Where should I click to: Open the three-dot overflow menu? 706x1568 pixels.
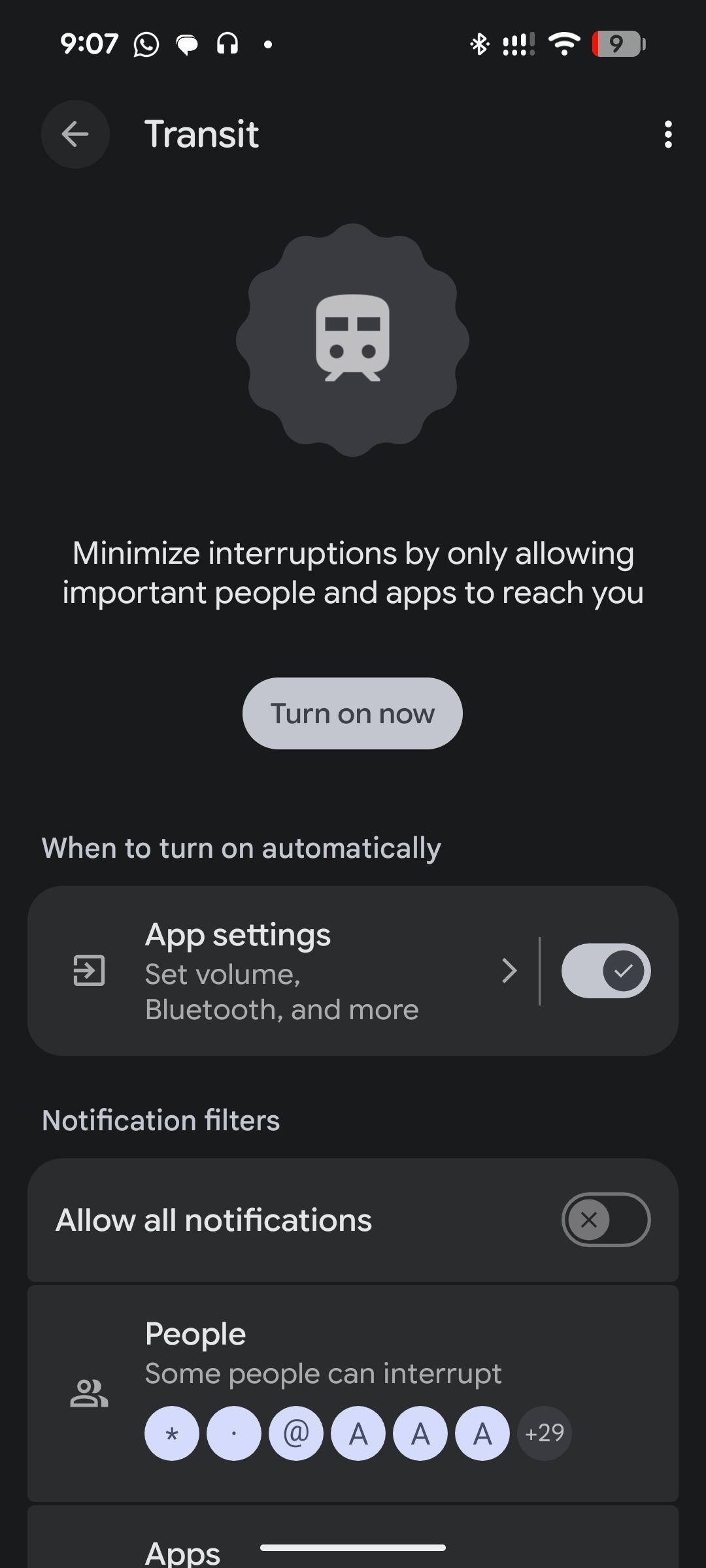[667, 135]
